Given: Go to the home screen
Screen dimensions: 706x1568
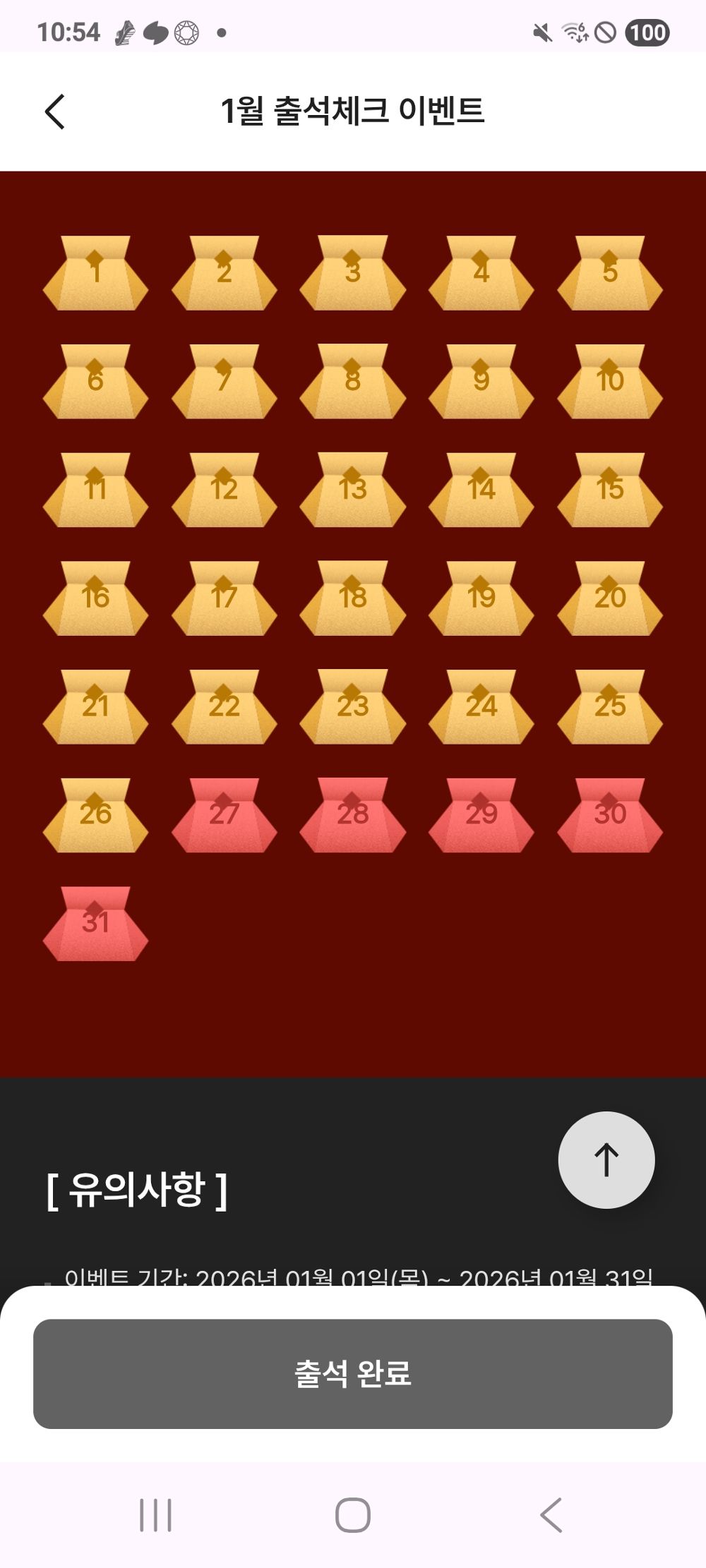Looking at the screenshot, I should (353, 1515).
